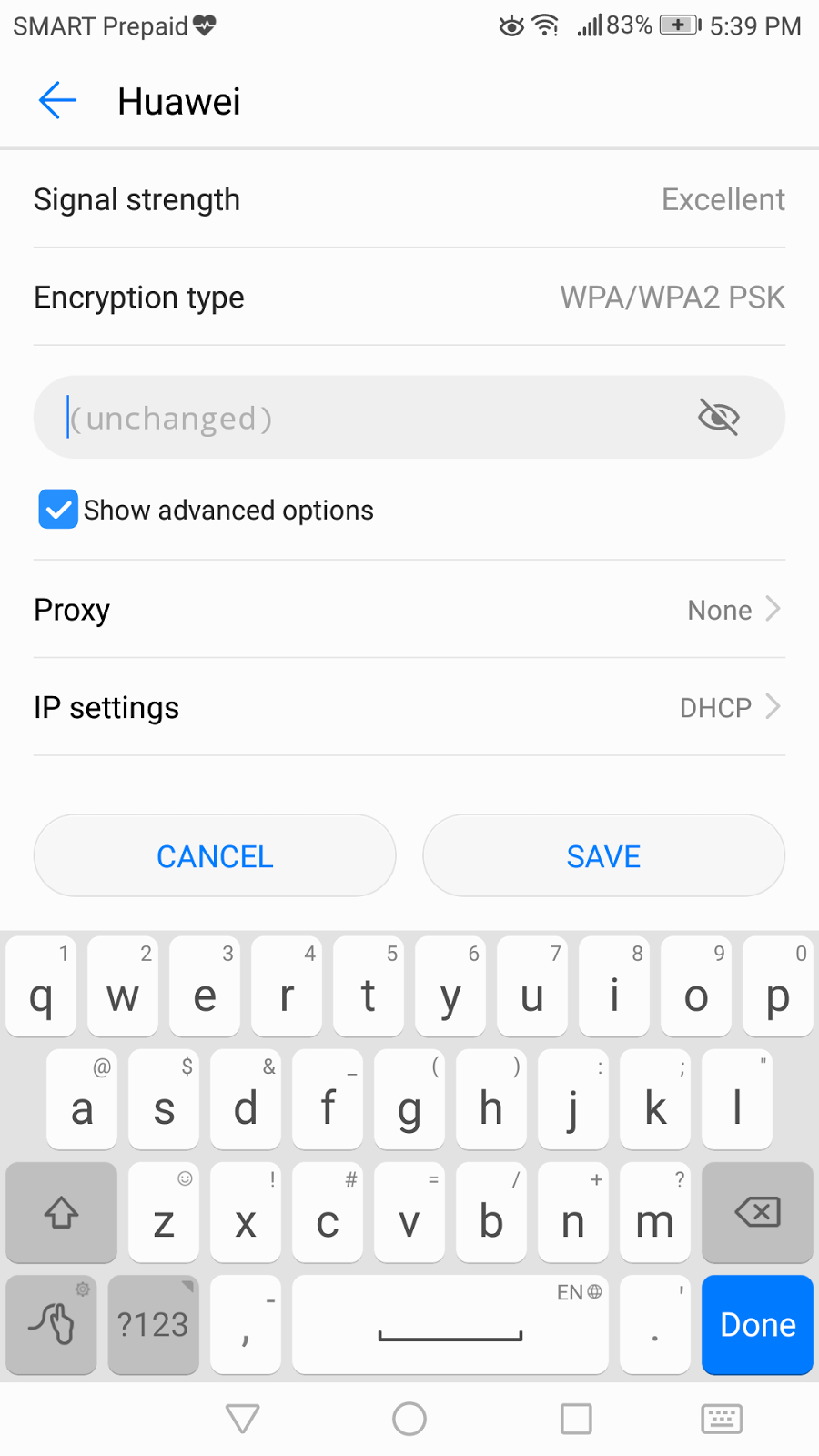This screenshot has width=819, height=1456.
Task: Save the Wi-Fi network settings
Action: pyautogui.click(x=603, y=856)
